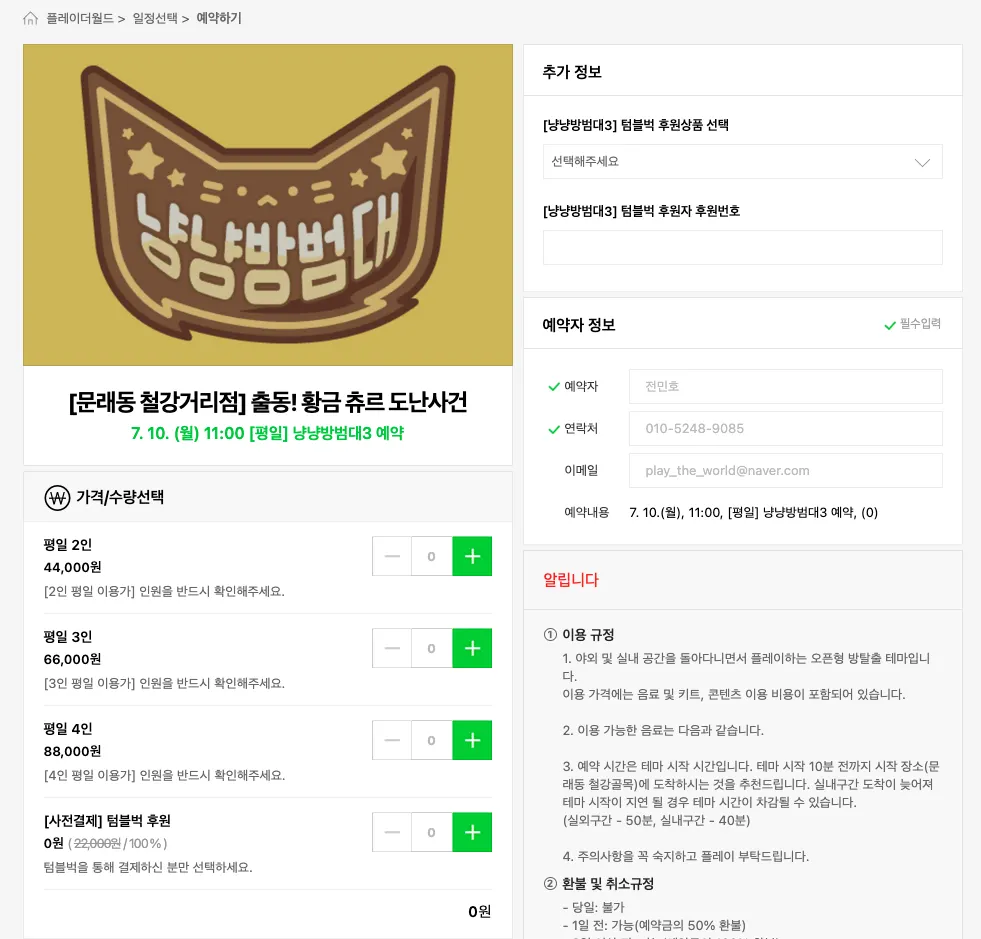This screenshot has width=981, height=939.
Task: Decrease 평일 4인 quantity
Action: tap(392, 740)
